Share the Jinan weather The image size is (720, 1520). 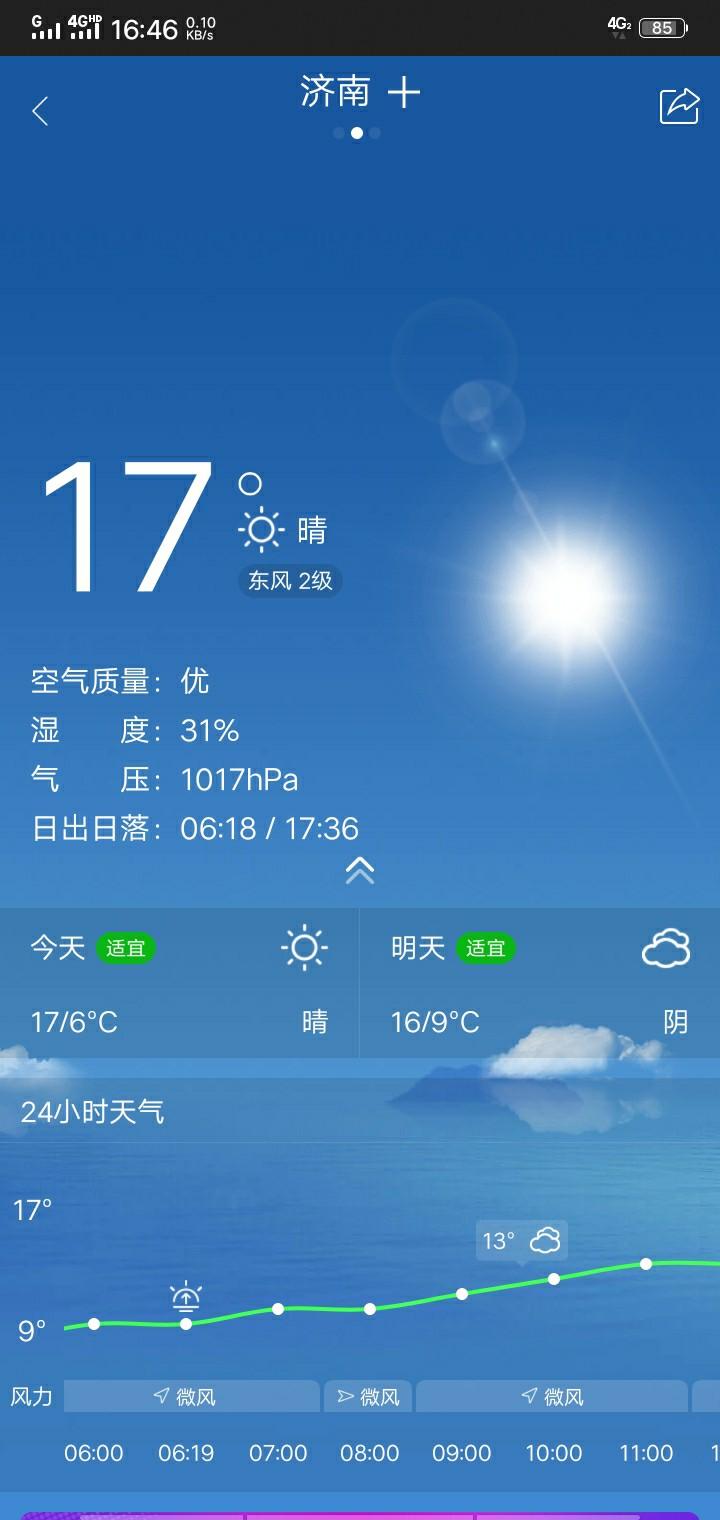679,106
